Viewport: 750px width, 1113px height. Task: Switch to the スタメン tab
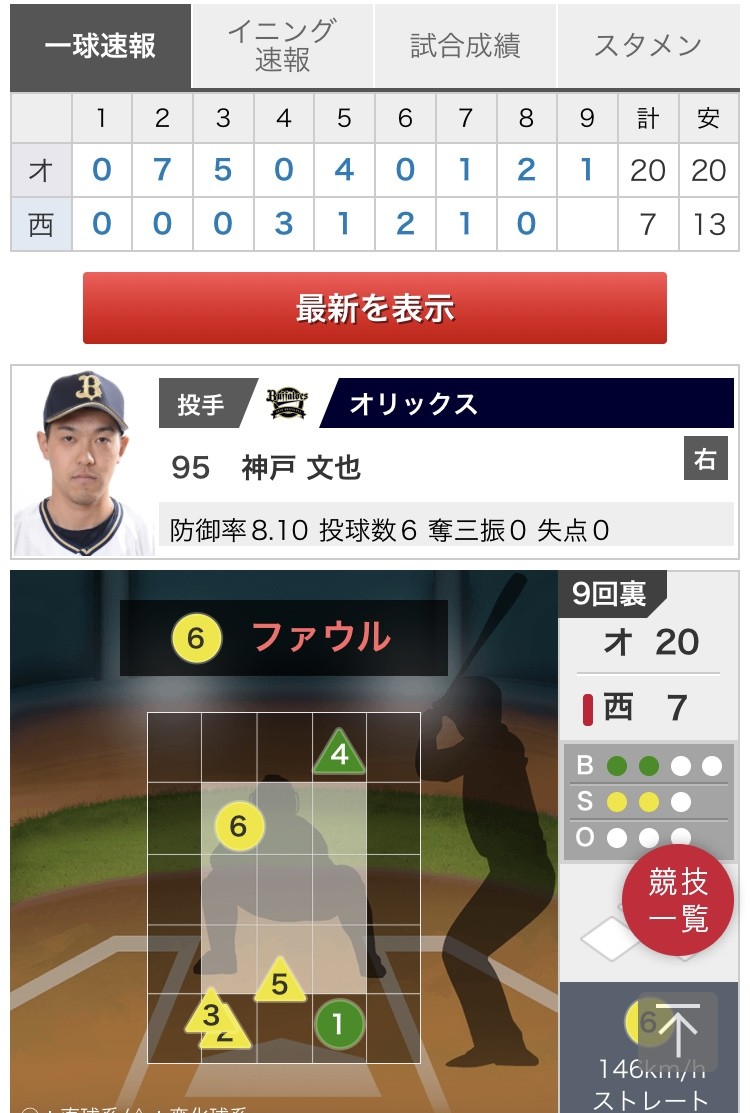pos(647,46)
